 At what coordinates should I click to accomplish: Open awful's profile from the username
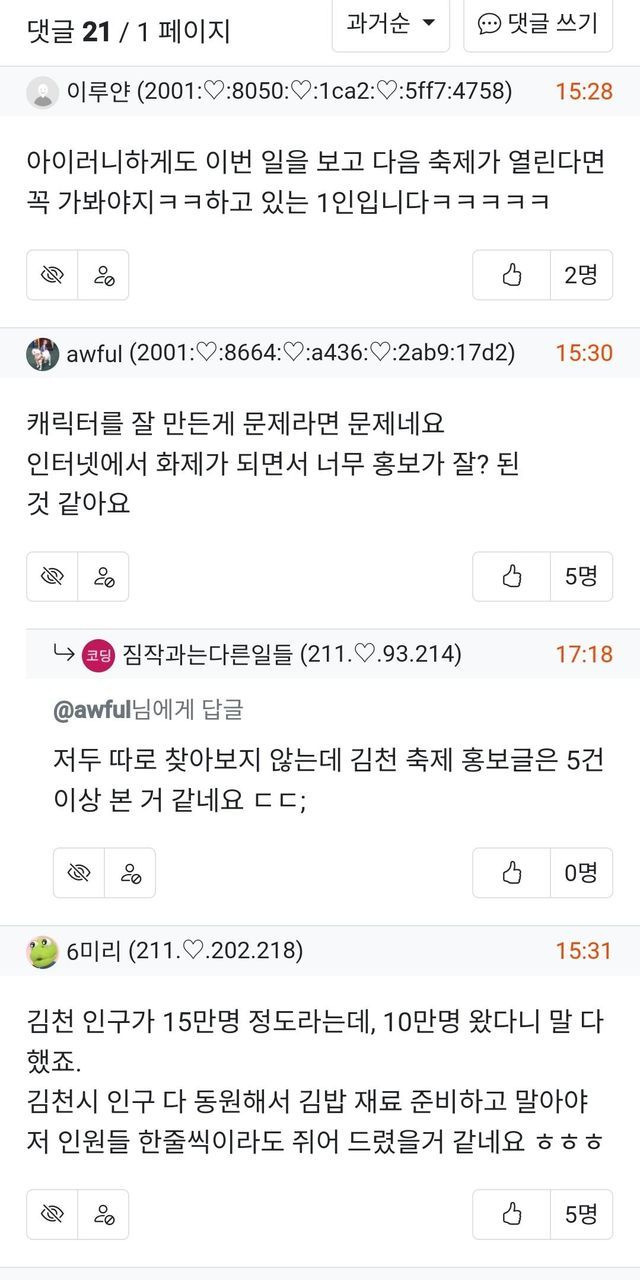[94, 353]
